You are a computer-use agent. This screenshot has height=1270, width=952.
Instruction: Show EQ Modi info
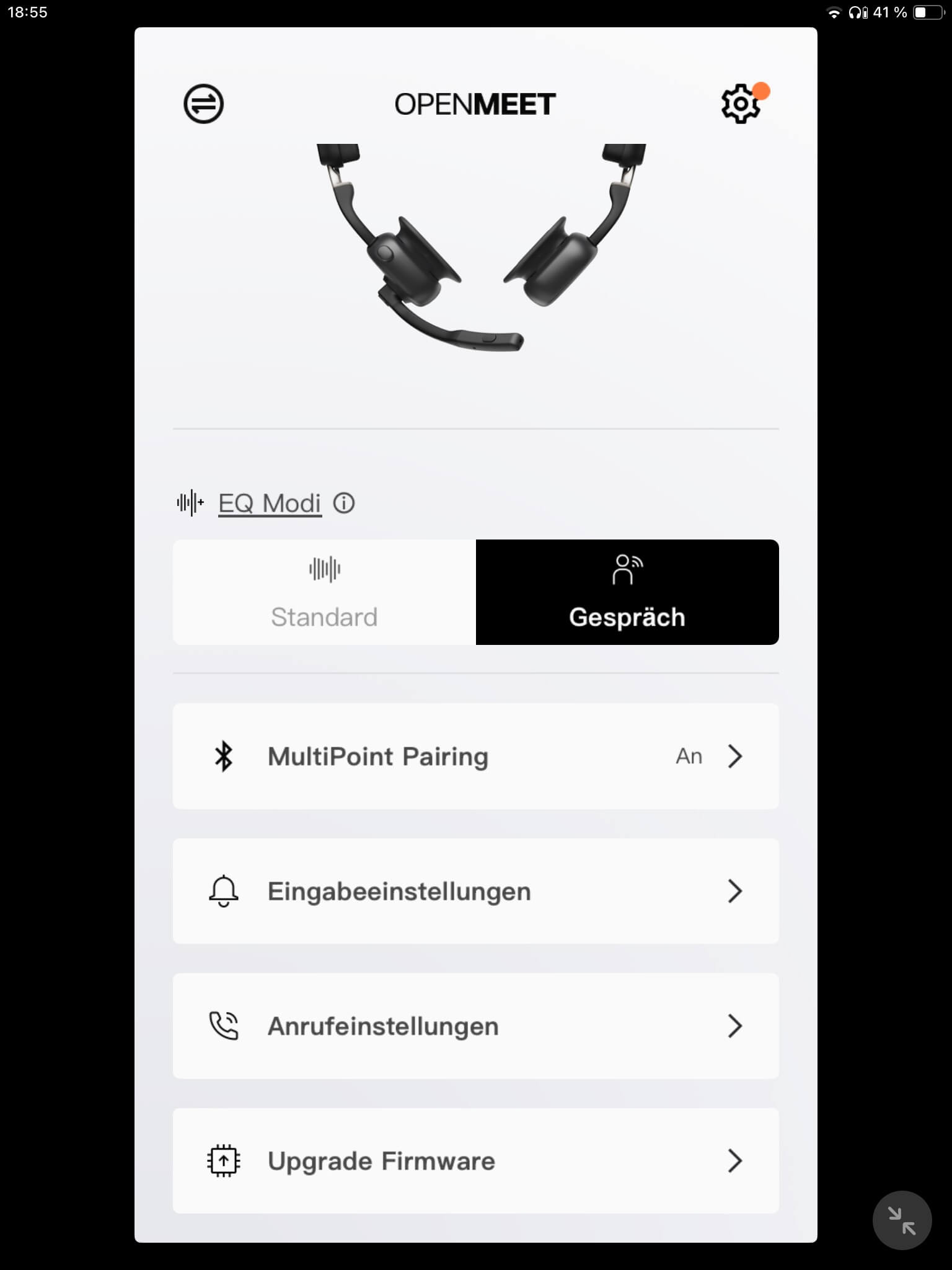coord(344,503)
